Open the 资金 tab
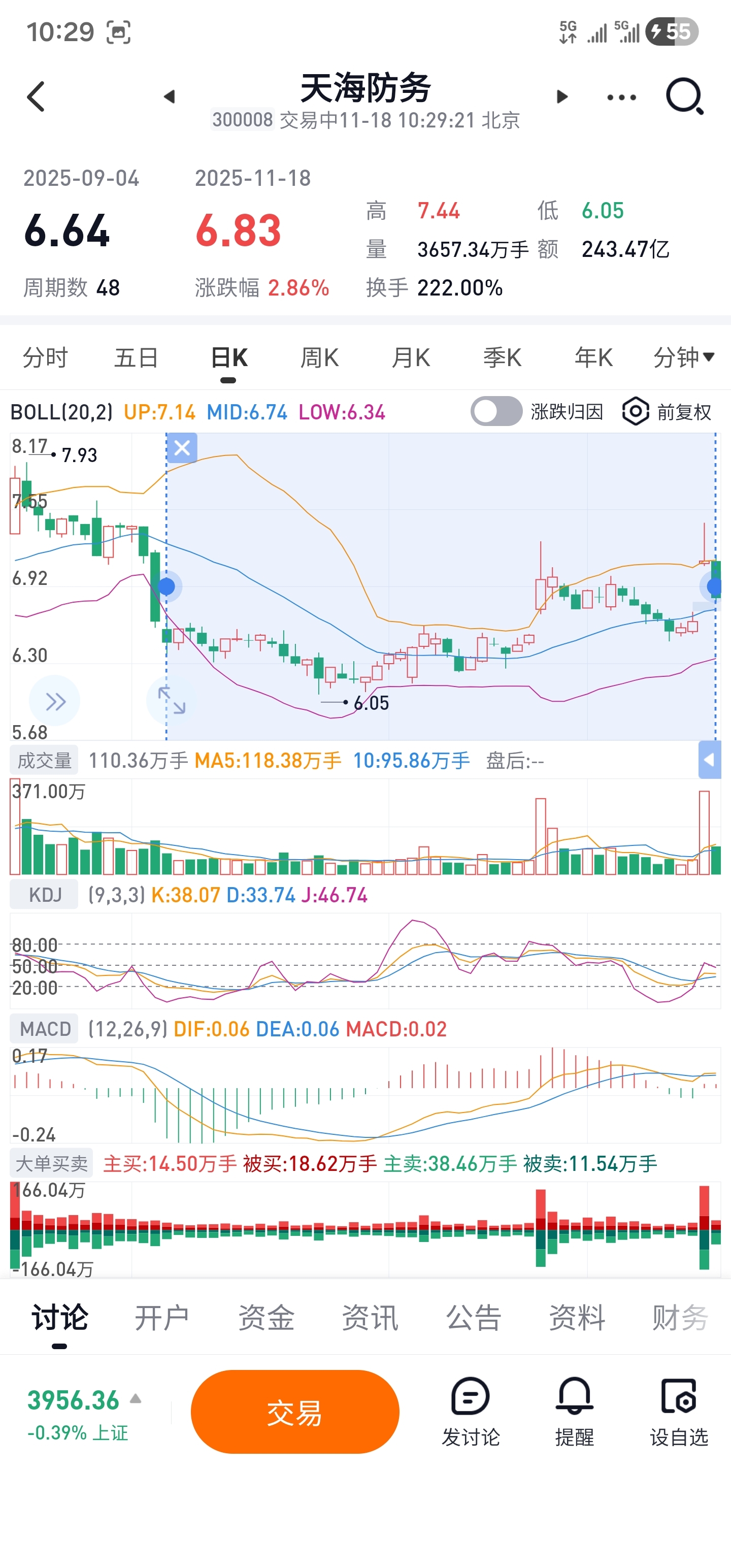 pos(266,1318)
